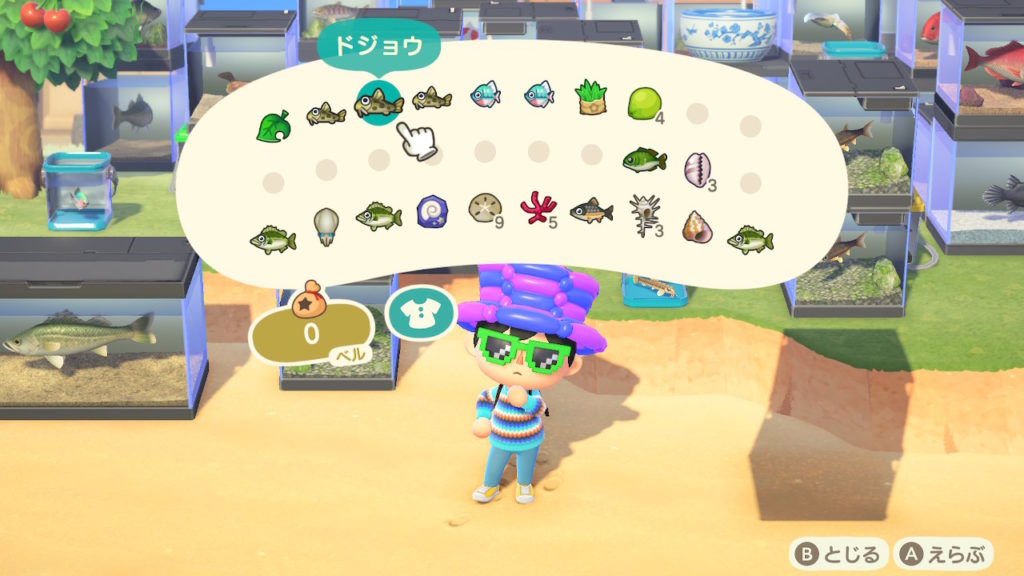This screenshot has height=576, width=1024.
Task: Pick the spiky white venus comb shell
Action: tap(643, 215)
